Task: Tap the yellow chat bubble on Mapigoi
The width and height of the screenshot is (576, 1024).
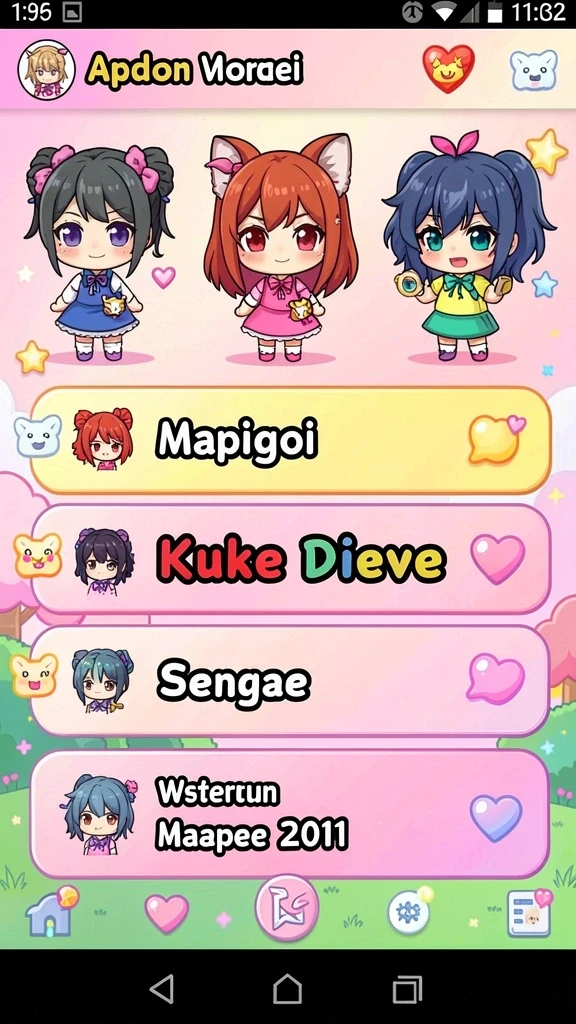Action: click(496, 439)
